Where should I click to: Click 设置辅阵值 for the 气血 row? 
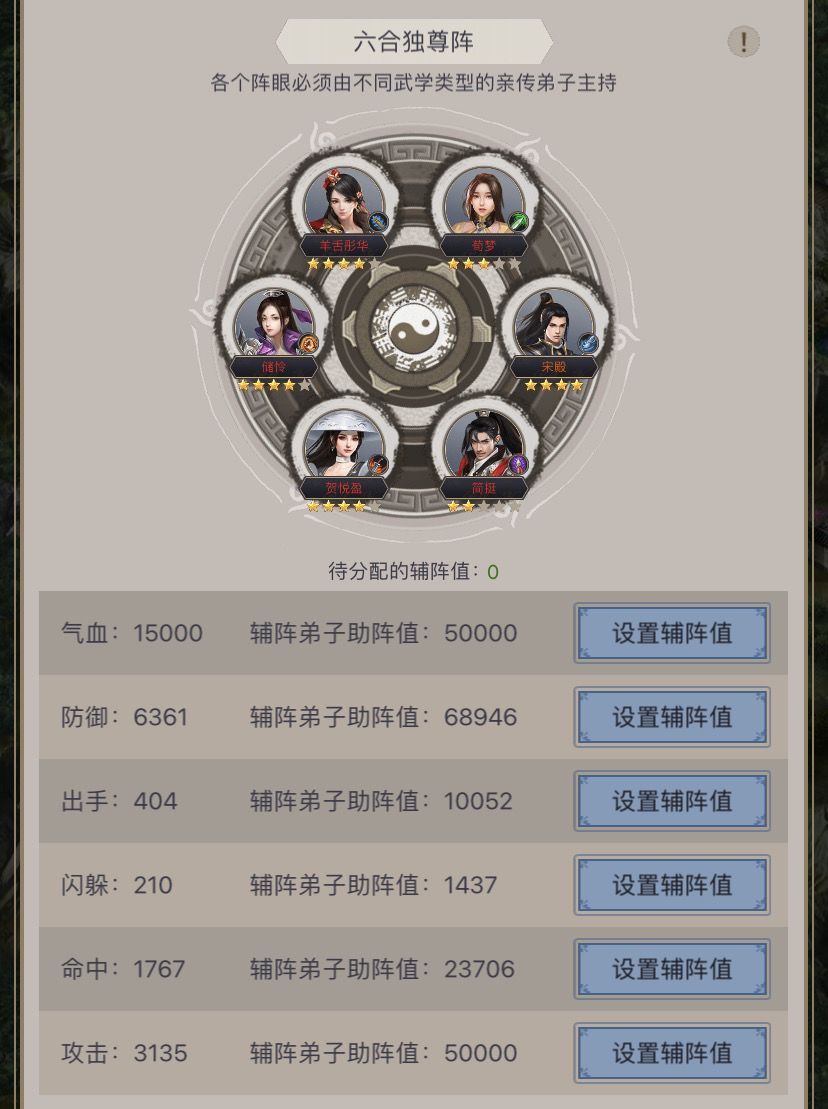(671, 633)
